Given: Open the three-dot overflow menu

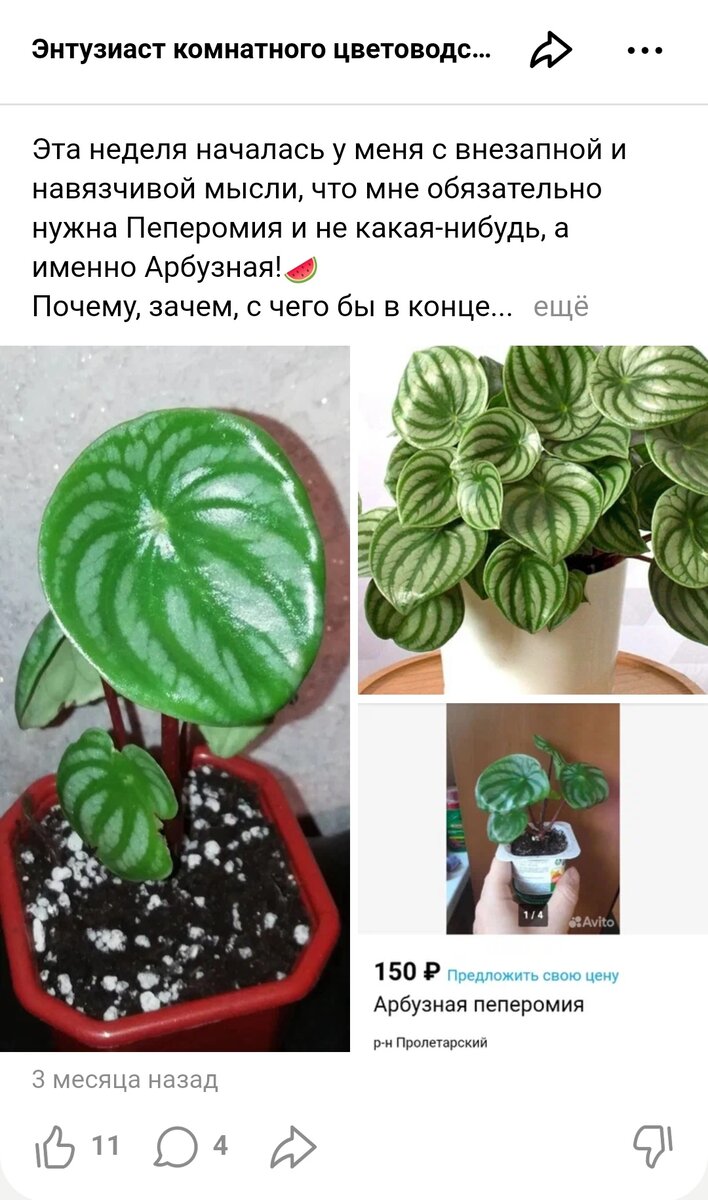Looking at the screenshot, I should click(645, 50).
